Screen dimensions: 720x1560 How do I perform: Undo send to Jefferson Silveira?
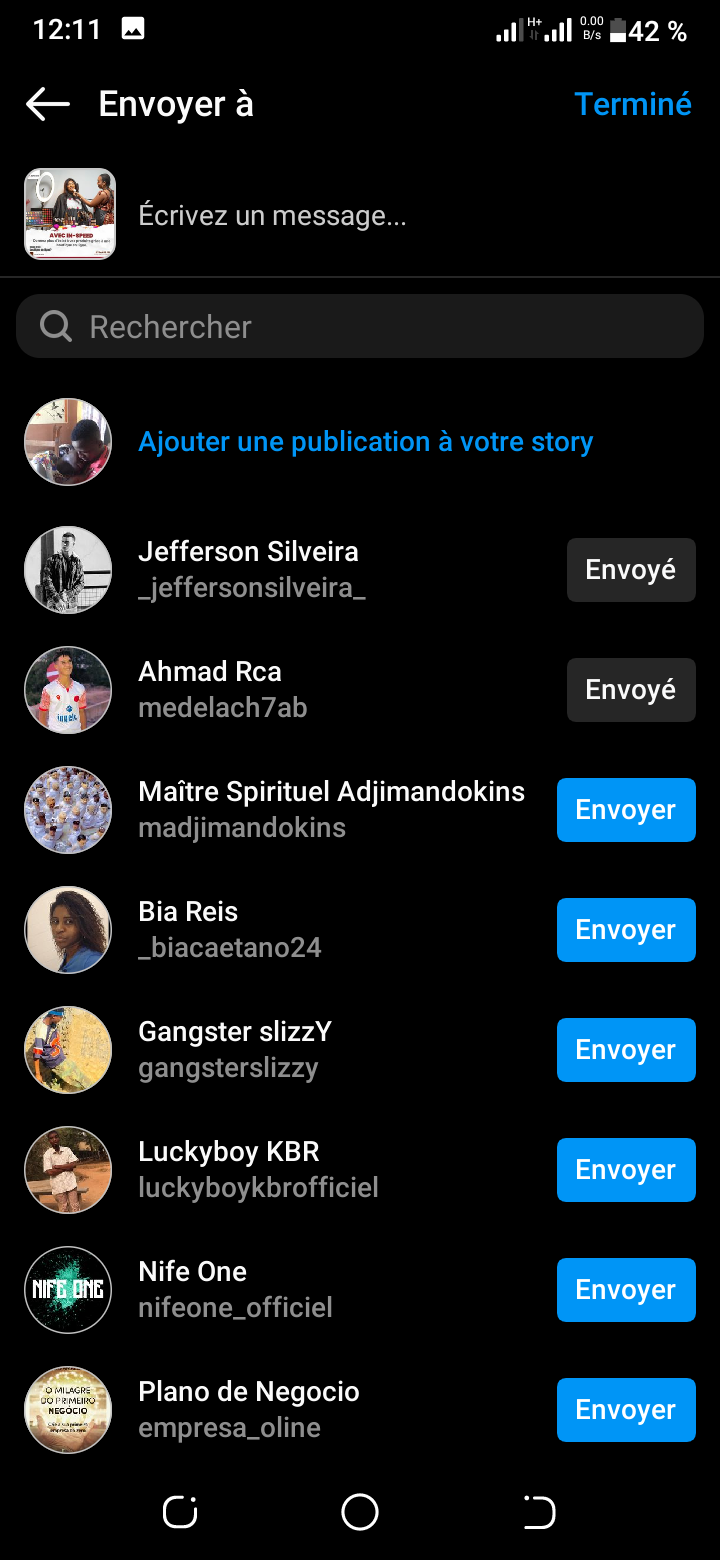pos(631,570)
